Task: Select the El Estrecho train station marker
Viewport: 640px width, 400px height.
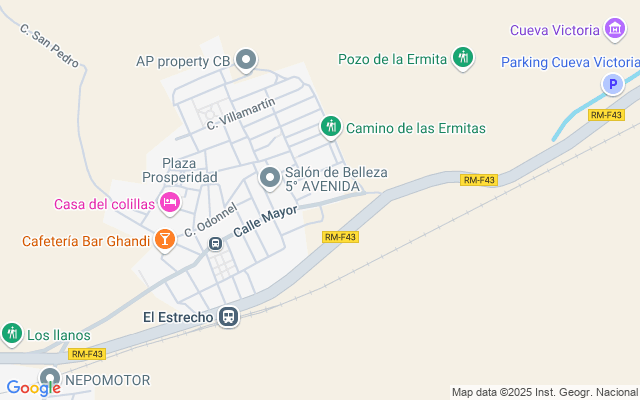Action: 229,317
